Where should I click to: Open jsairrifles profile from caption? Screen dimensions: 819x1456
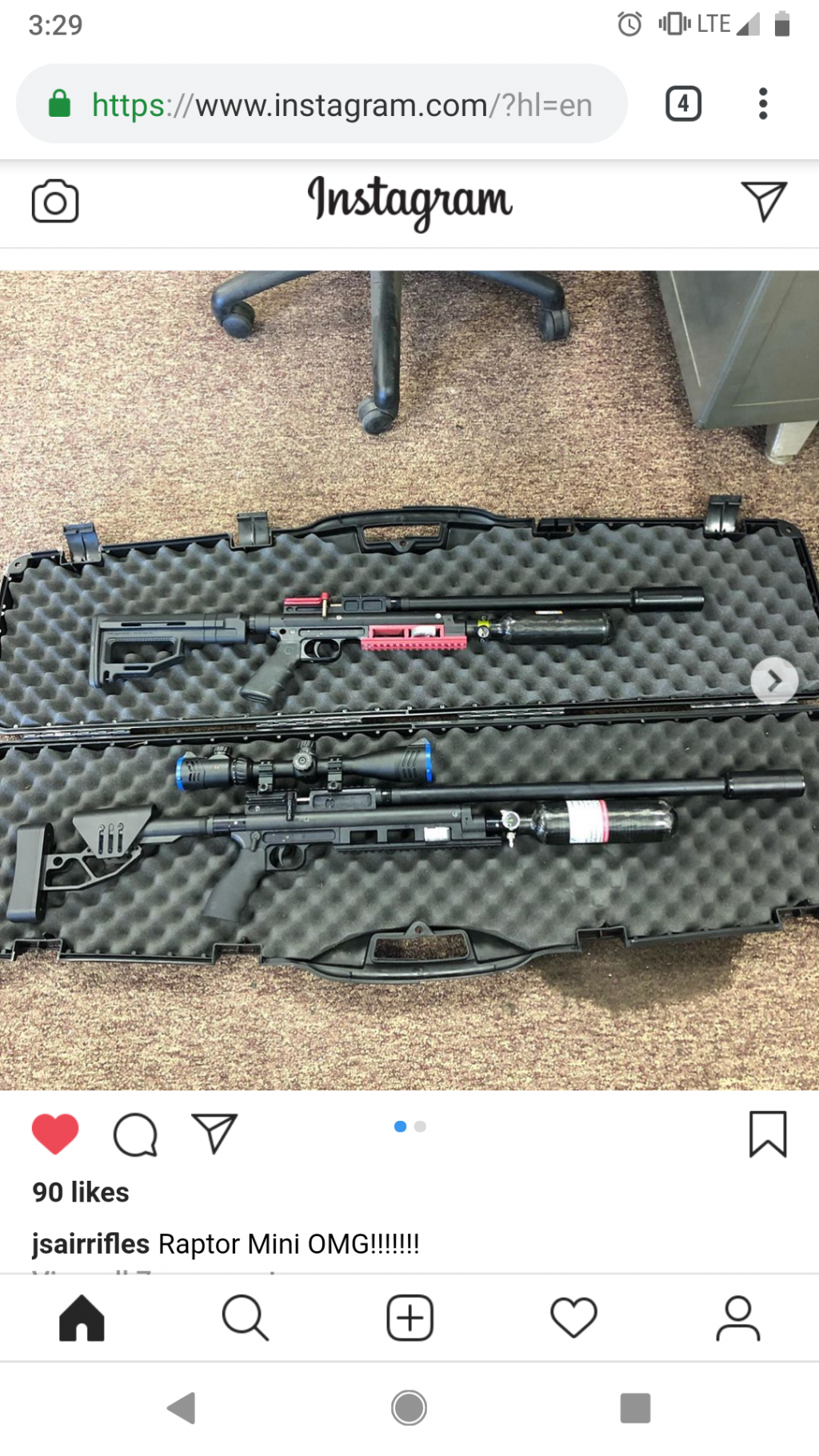(x=90, y=1244)
